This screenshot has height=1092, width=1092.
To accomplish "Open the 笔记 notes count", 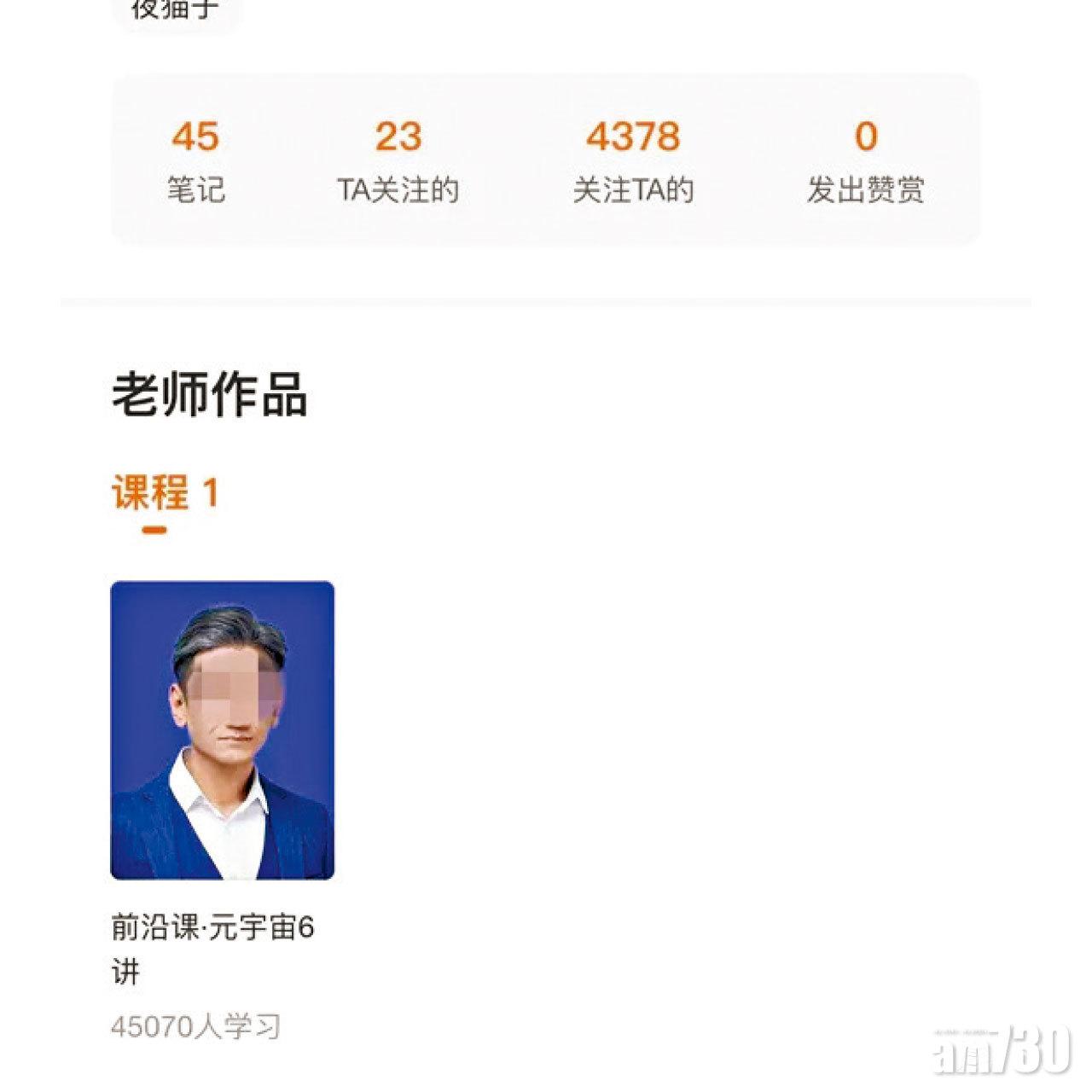I will 195,161.
